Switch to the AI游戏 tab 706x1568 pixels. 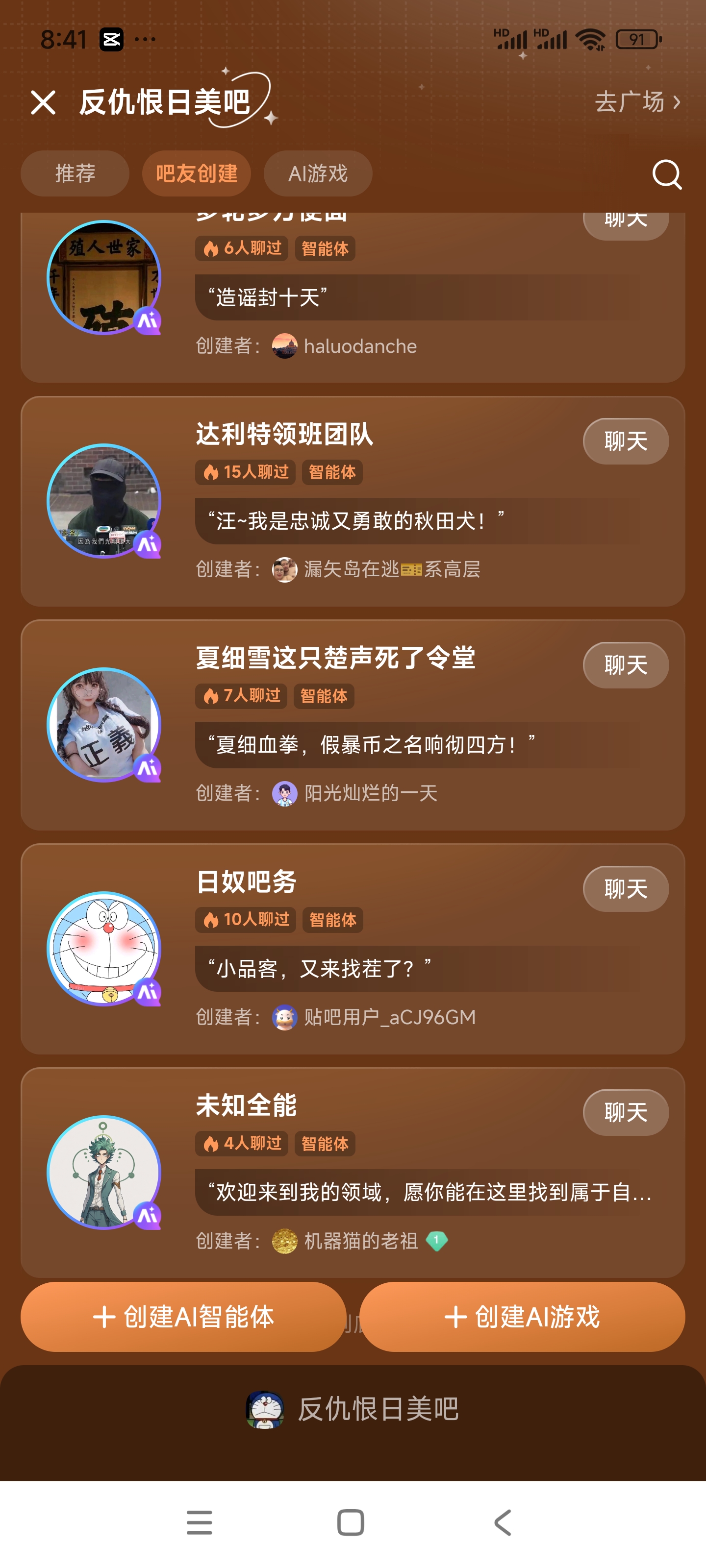click(317, 173)
